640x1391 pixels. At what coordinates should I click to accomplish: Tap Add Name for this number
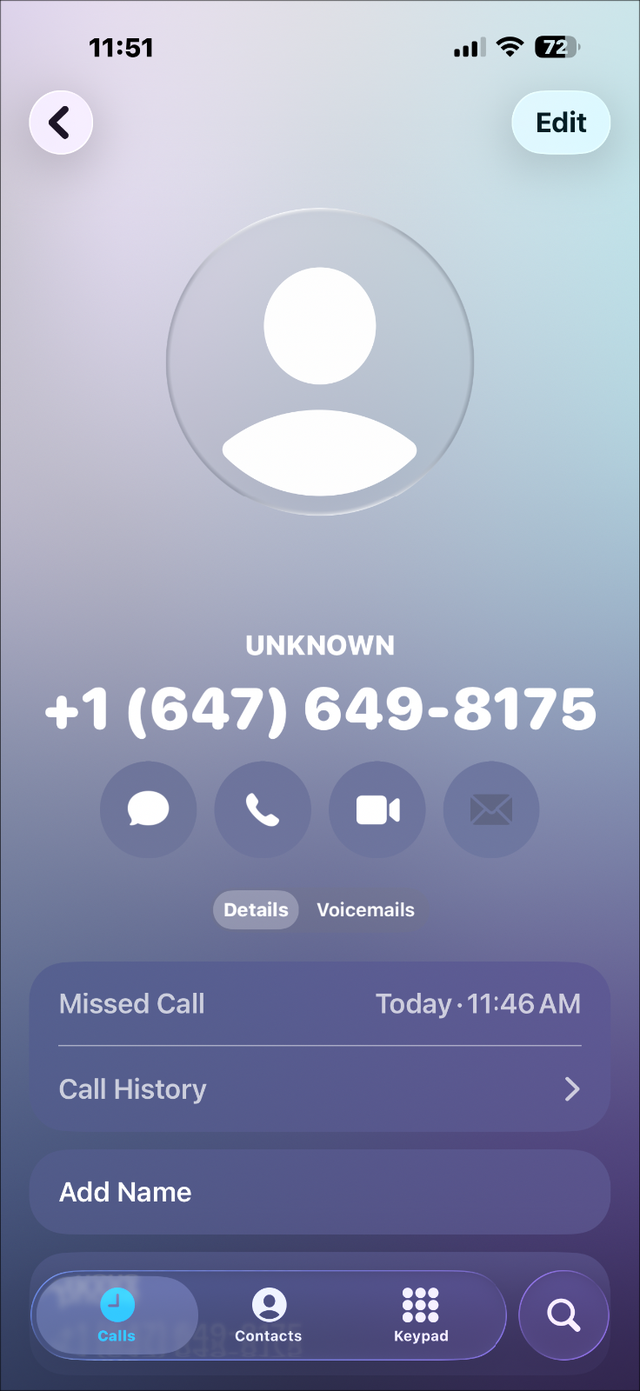click(x=320, y=1192)
